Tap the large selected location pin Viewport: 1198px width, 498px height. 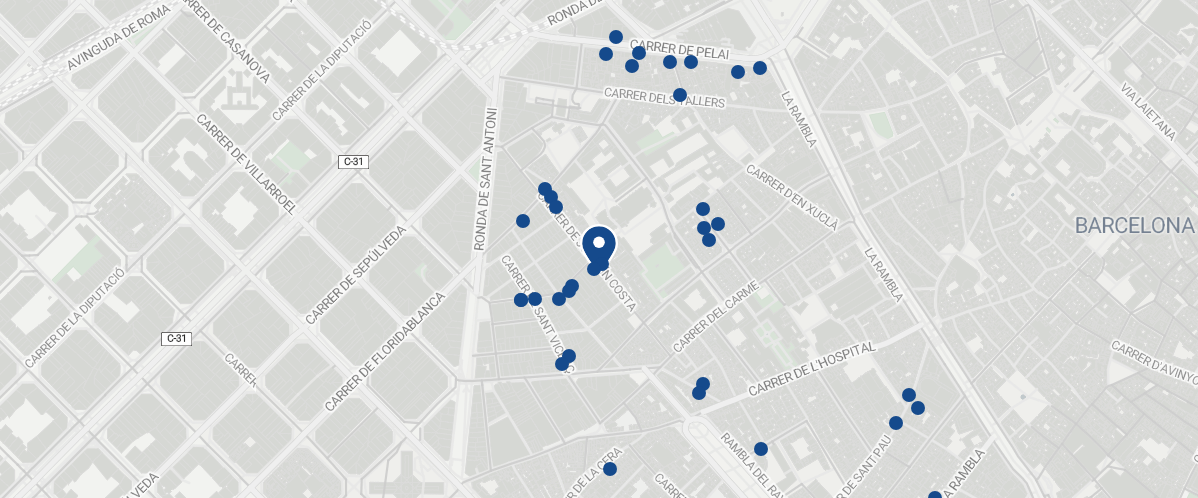click(x=599, y=245)
